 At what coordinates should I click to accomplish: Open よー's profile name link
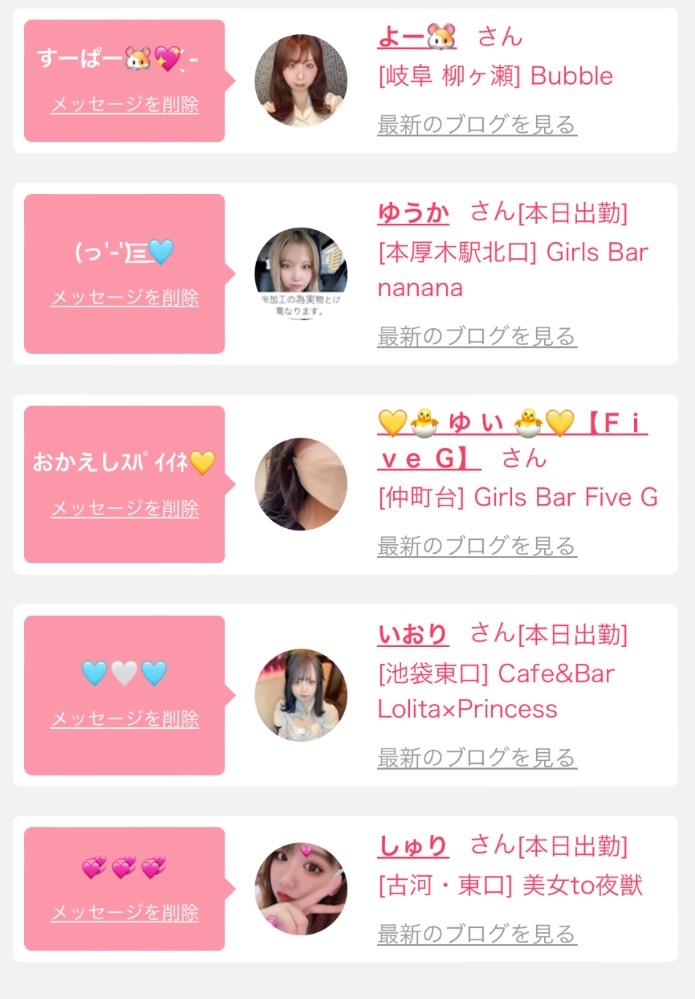point(416,37)
